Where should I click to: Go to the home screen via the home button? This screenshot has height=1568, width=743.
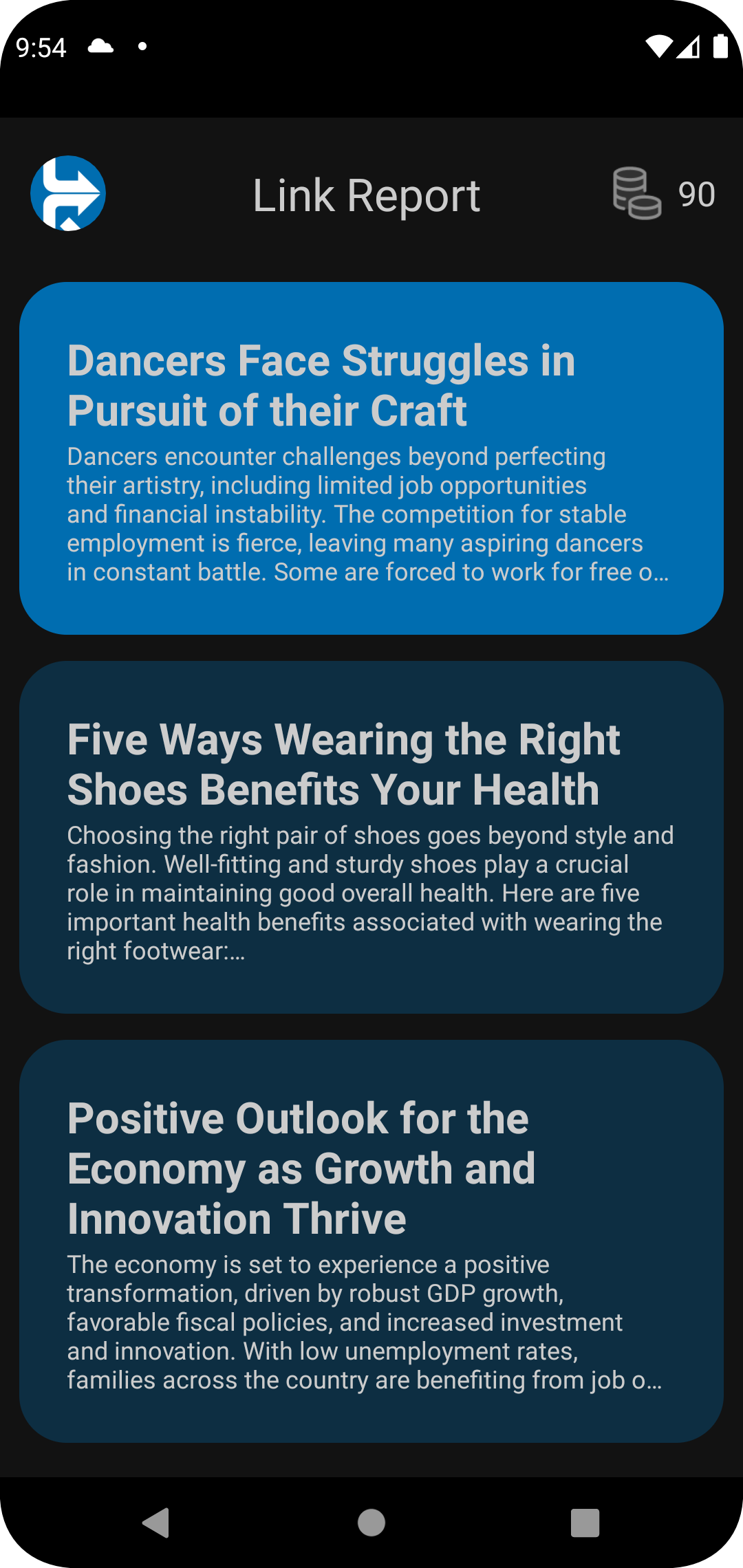point(371,1523)
